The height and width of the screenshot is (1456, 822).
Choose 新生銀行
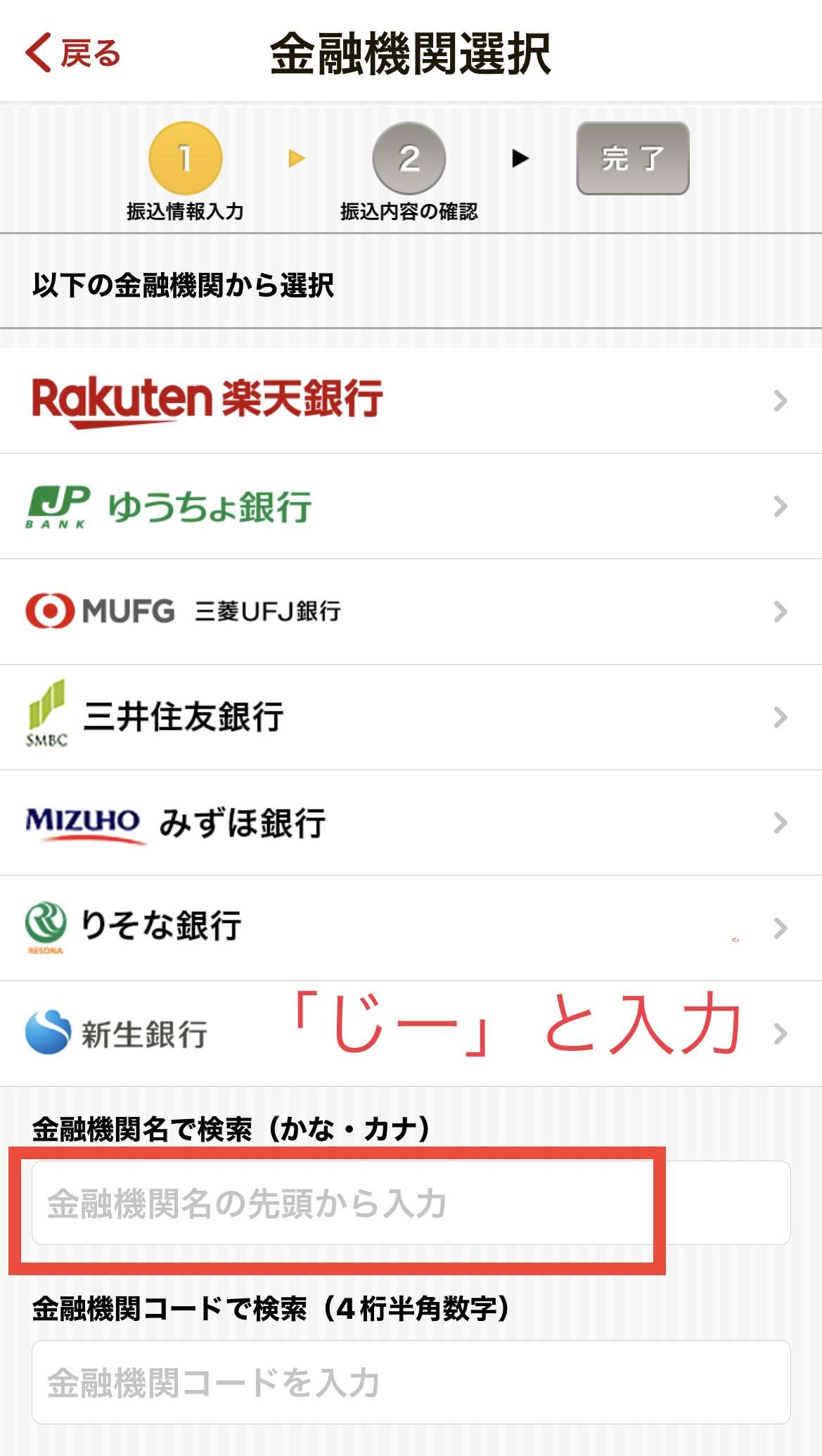(x=411, y=1034)
